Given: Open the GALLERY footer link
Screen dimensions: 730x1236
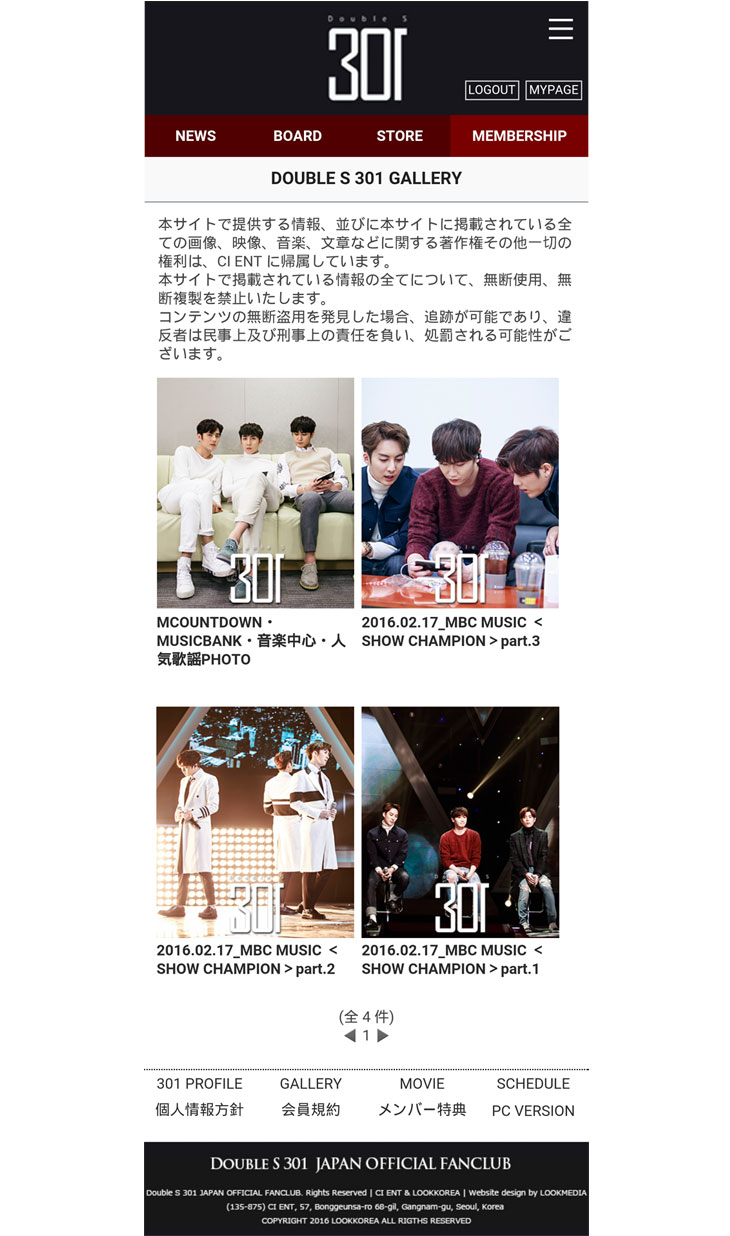Looking at the screenshot, I should (310, 1084).
